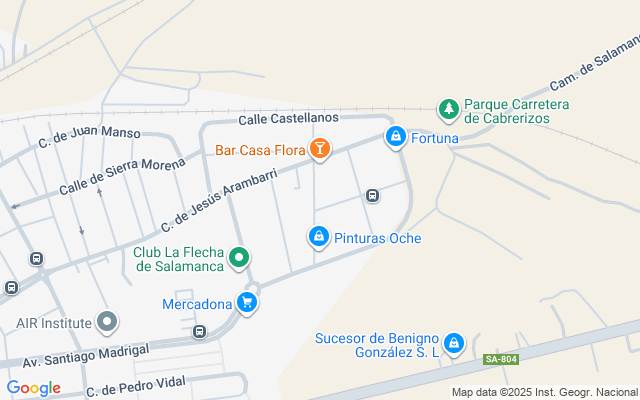Select the Fortuna shop pin
Screen dimensions: 640x400
(396, 137)
